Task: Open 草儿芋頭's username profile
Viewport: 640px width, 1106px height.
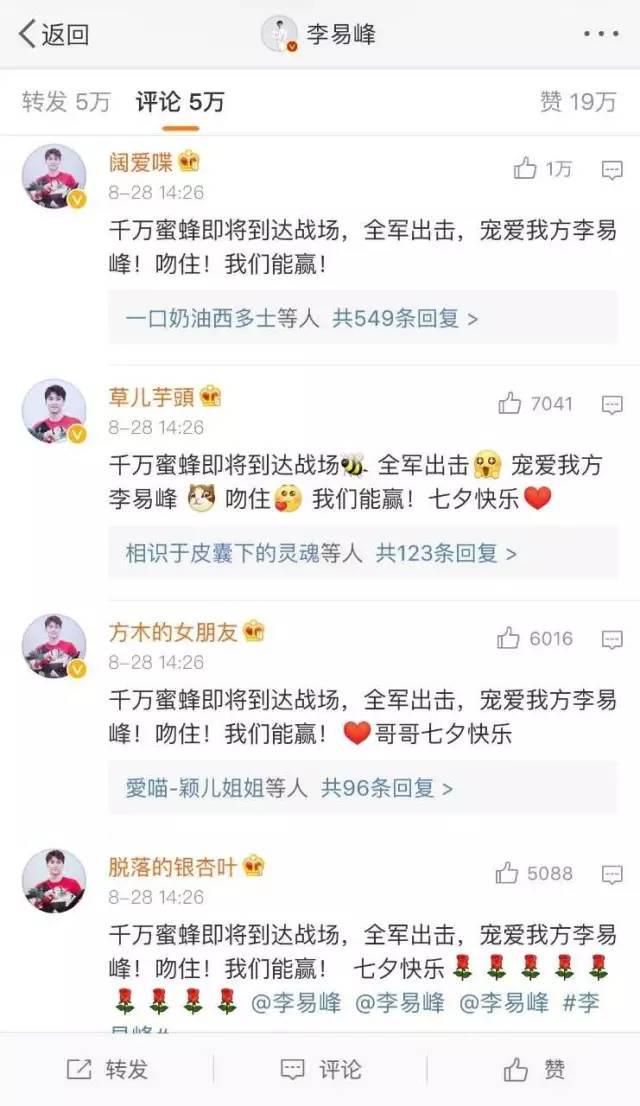Action: (152, 397)
